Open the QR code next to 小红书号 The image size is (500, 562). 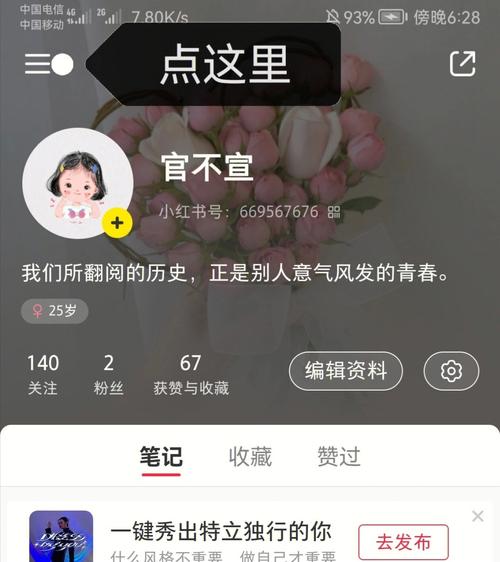(x=334, y=212)
